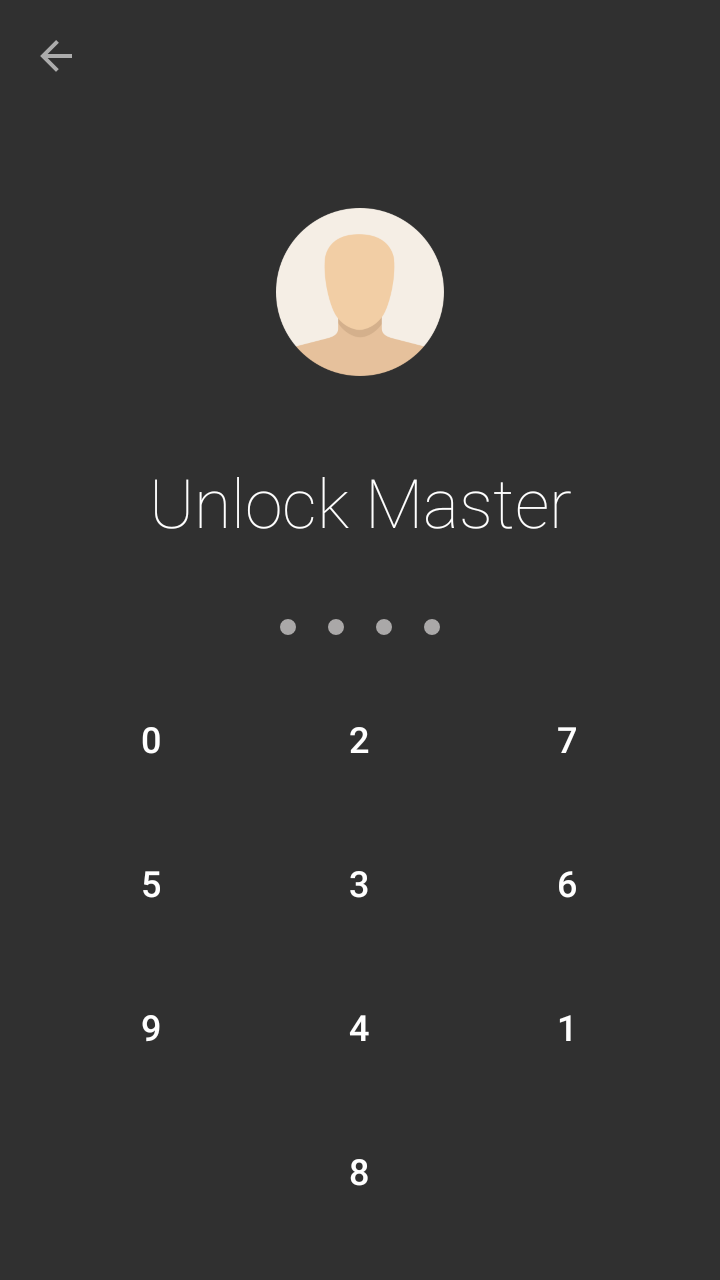This screenshot has height=1280, width=720.
Task: Tap keypad digit 6
Action: [x=567, y=885]
